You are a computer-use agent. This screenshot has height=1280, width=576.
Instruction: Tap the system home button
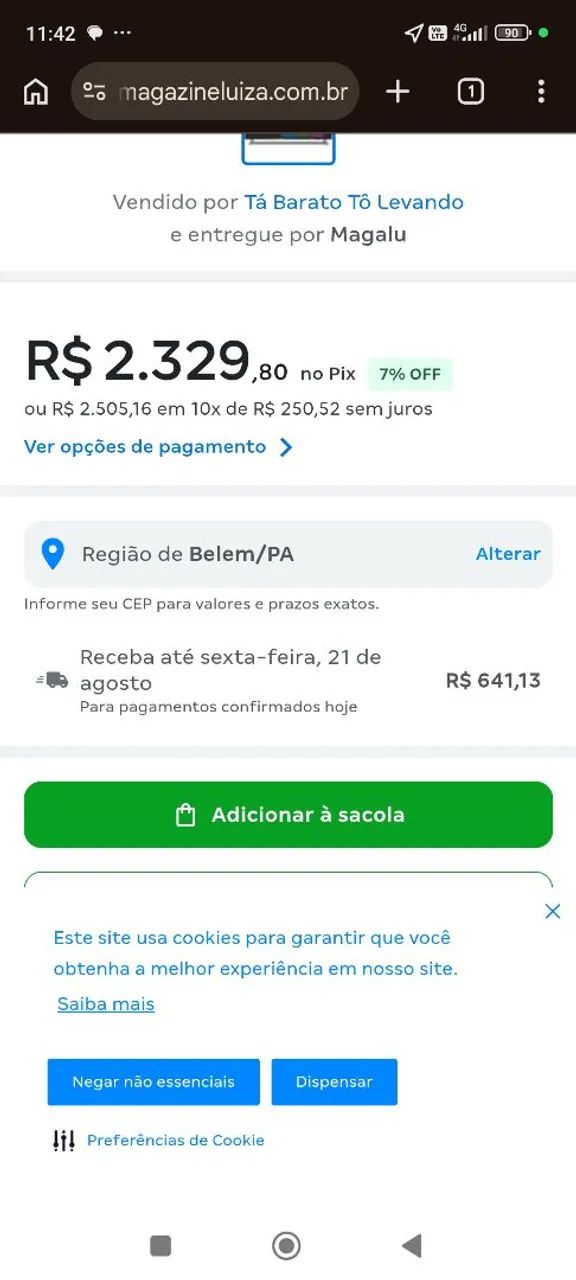[x=287, y=1245]
